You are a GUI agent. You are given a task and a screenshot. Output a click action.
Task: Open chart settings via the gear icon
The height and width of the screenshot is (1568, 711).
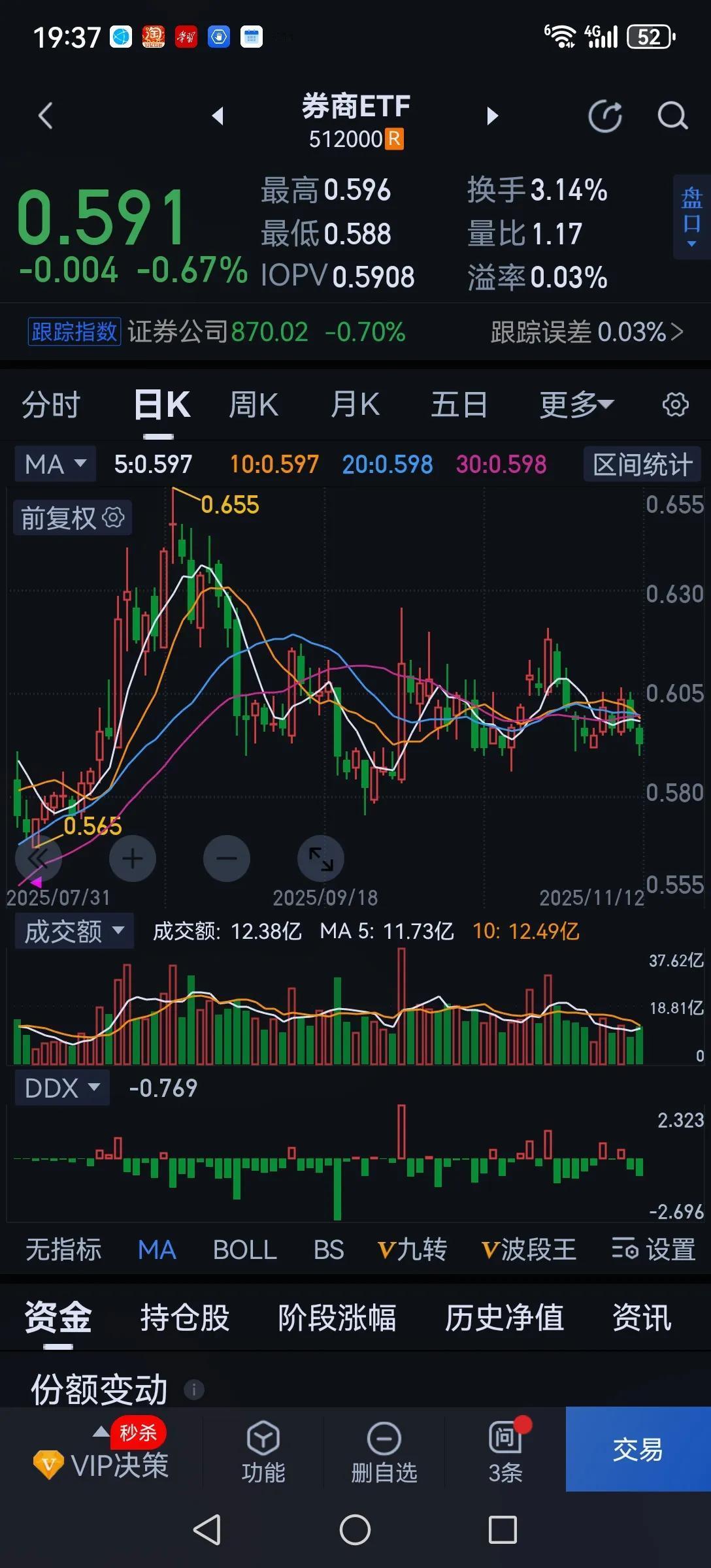click(x=676, y=404)
